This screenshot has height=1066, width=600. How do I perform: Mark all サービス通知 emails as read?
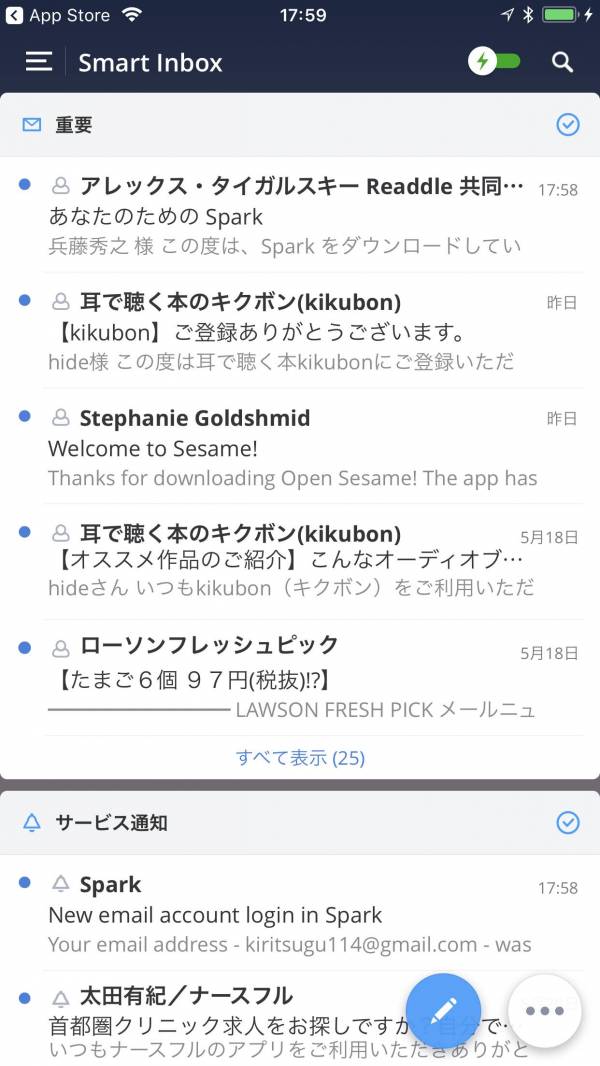click(567, 822)
